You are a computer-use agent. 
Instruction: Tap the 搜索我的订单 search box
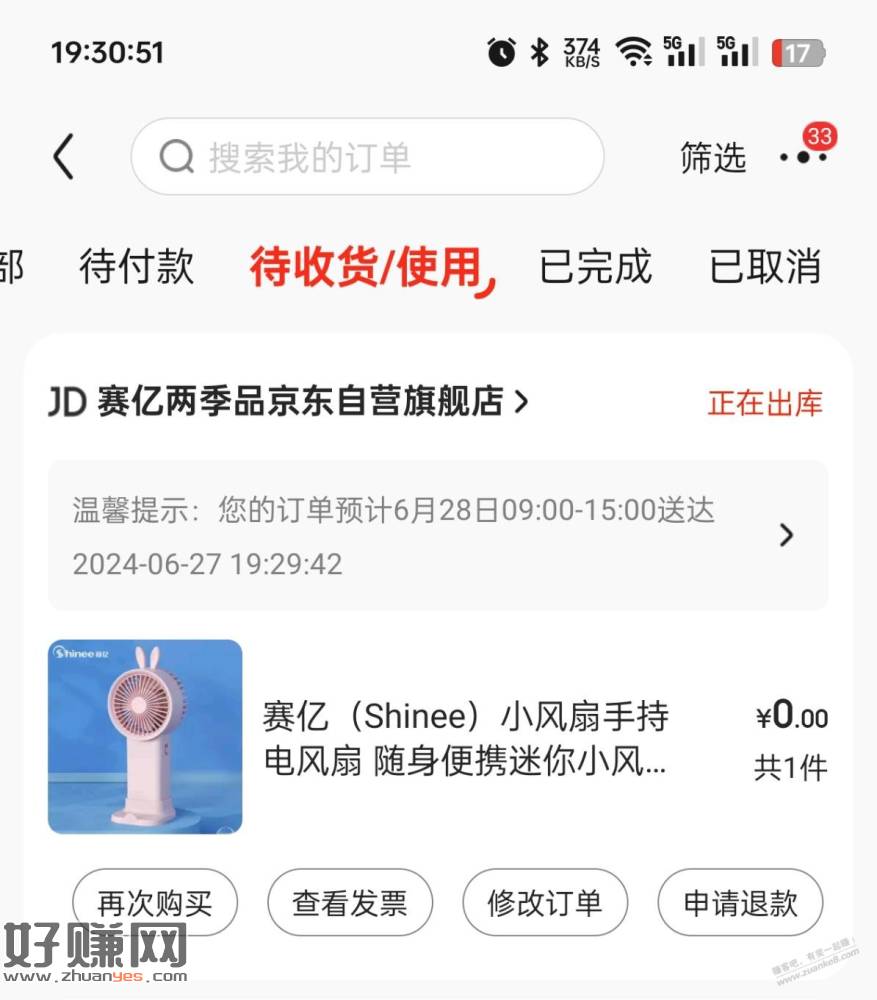[x=367, y=157]
